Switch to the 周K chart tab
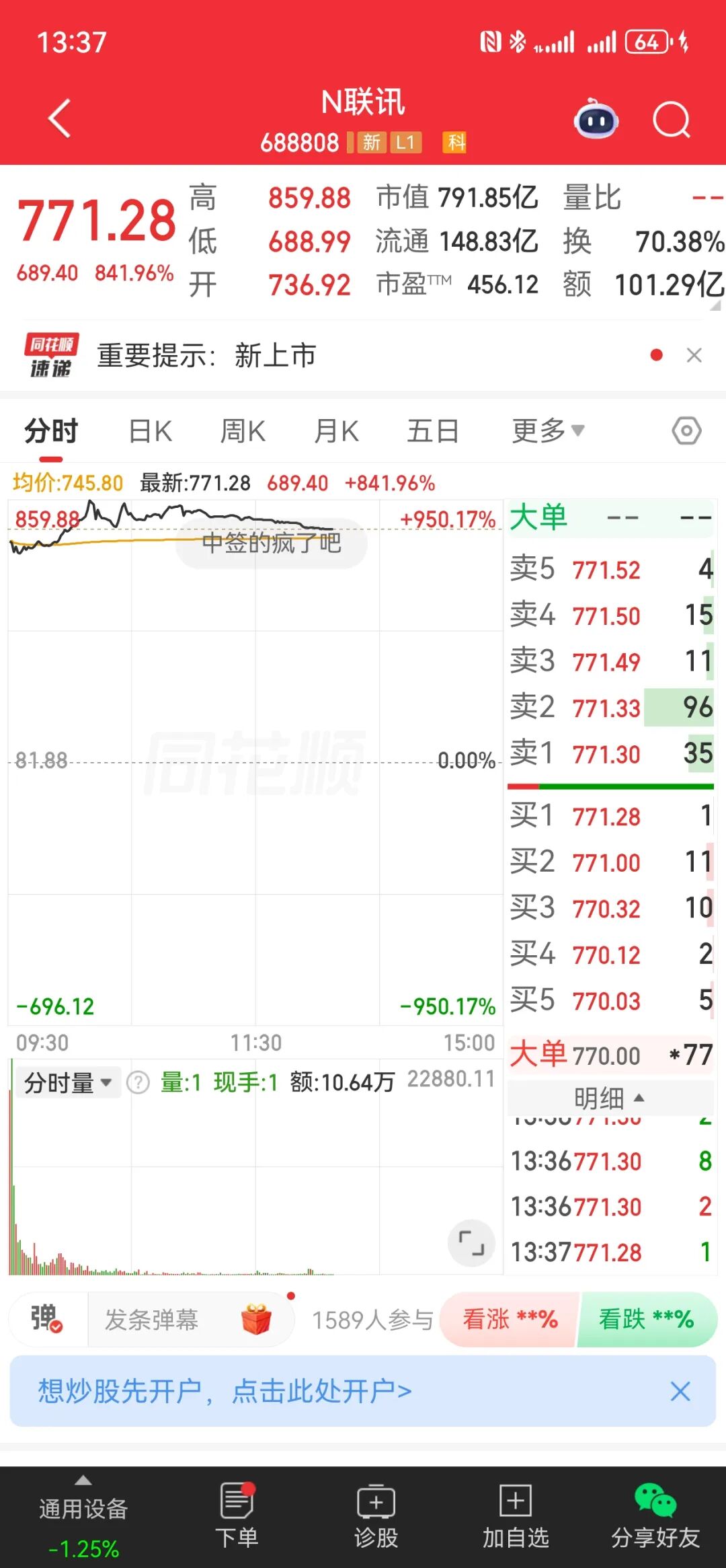 point(243,431)
